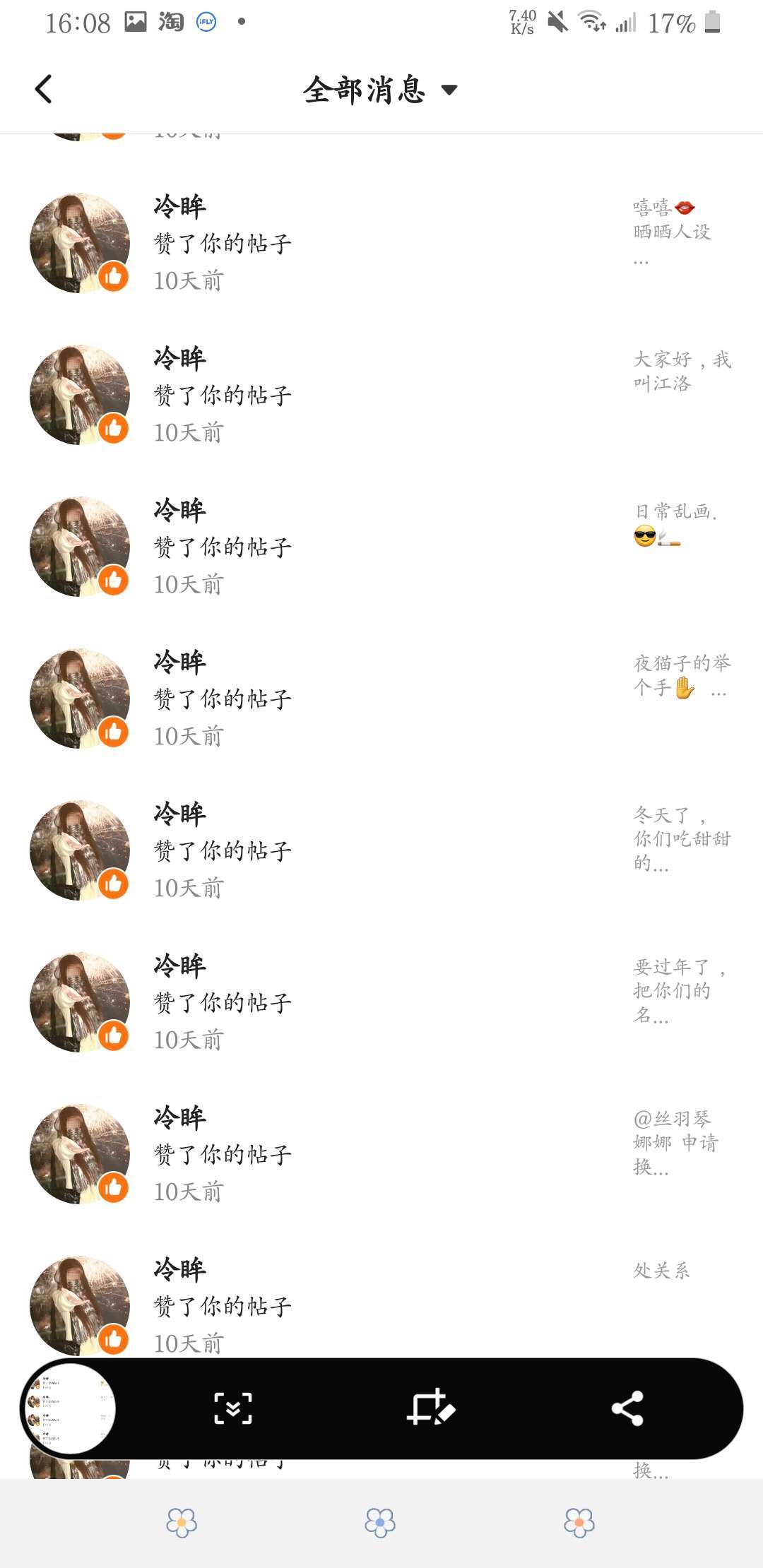Open the like notification for 处关系

pos(381,1306)
